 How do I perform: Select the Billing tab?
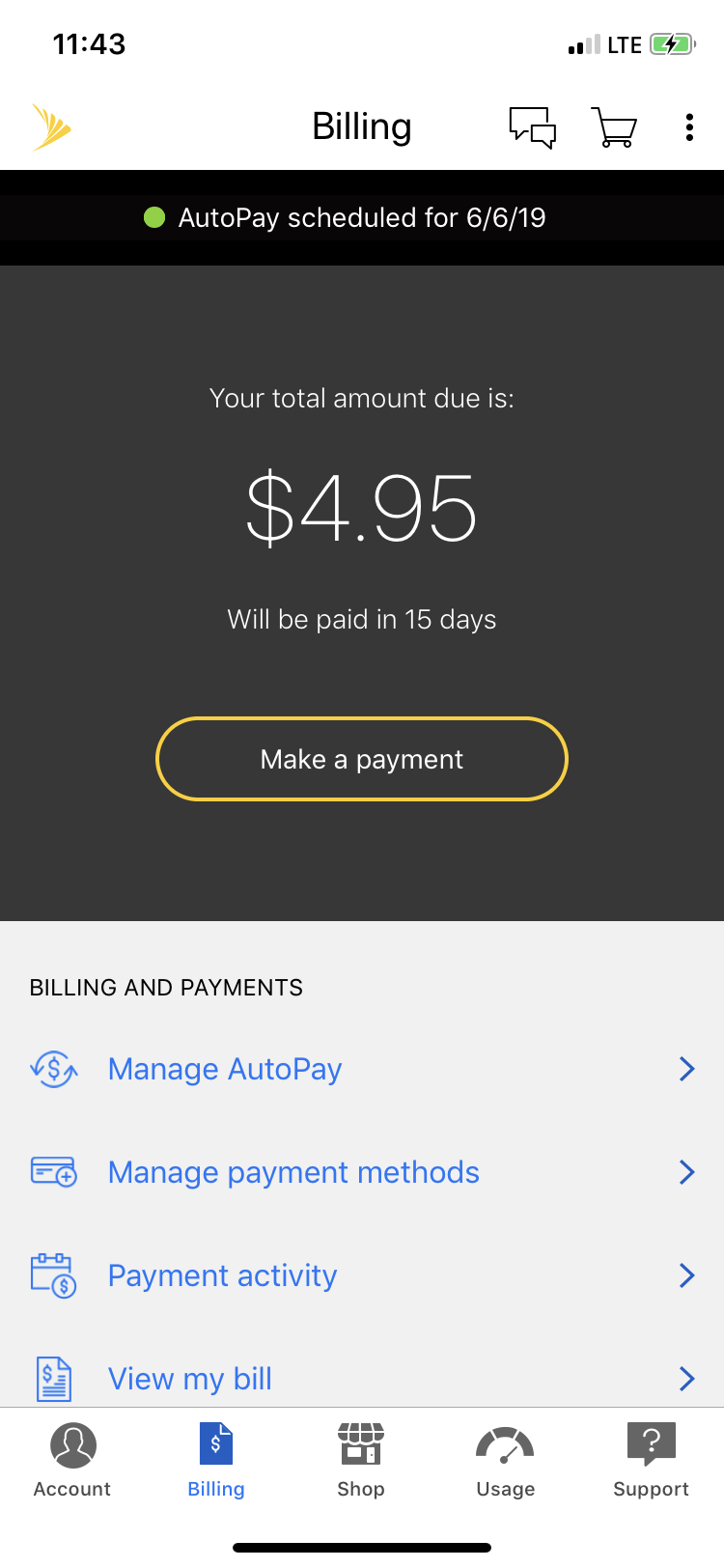pos(216,1460)
